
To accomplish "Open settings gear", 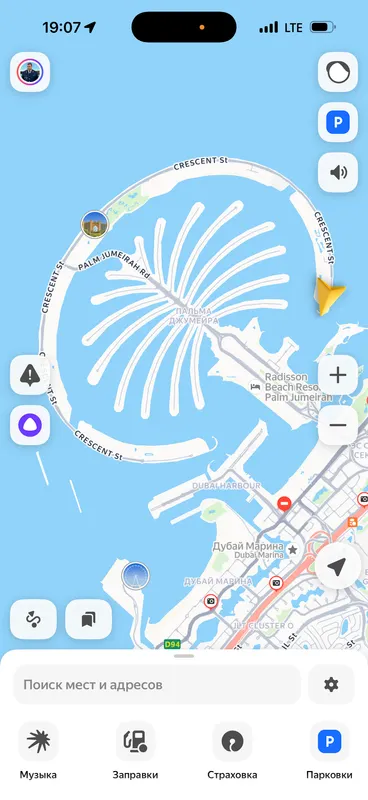I will point(331,685).
